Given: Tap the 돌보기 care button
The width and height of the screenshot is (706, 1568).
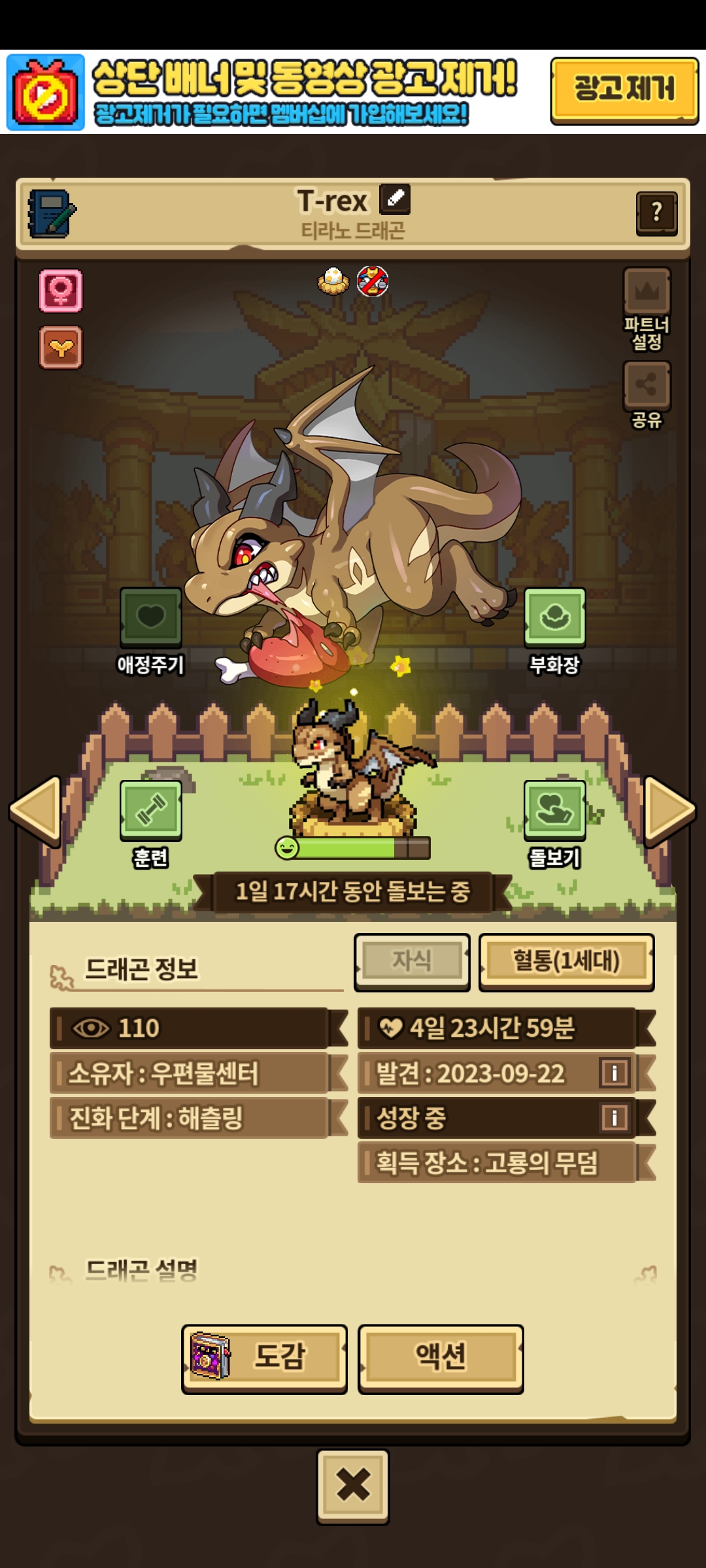Looking at the screenshot, I should click(554, 825).
